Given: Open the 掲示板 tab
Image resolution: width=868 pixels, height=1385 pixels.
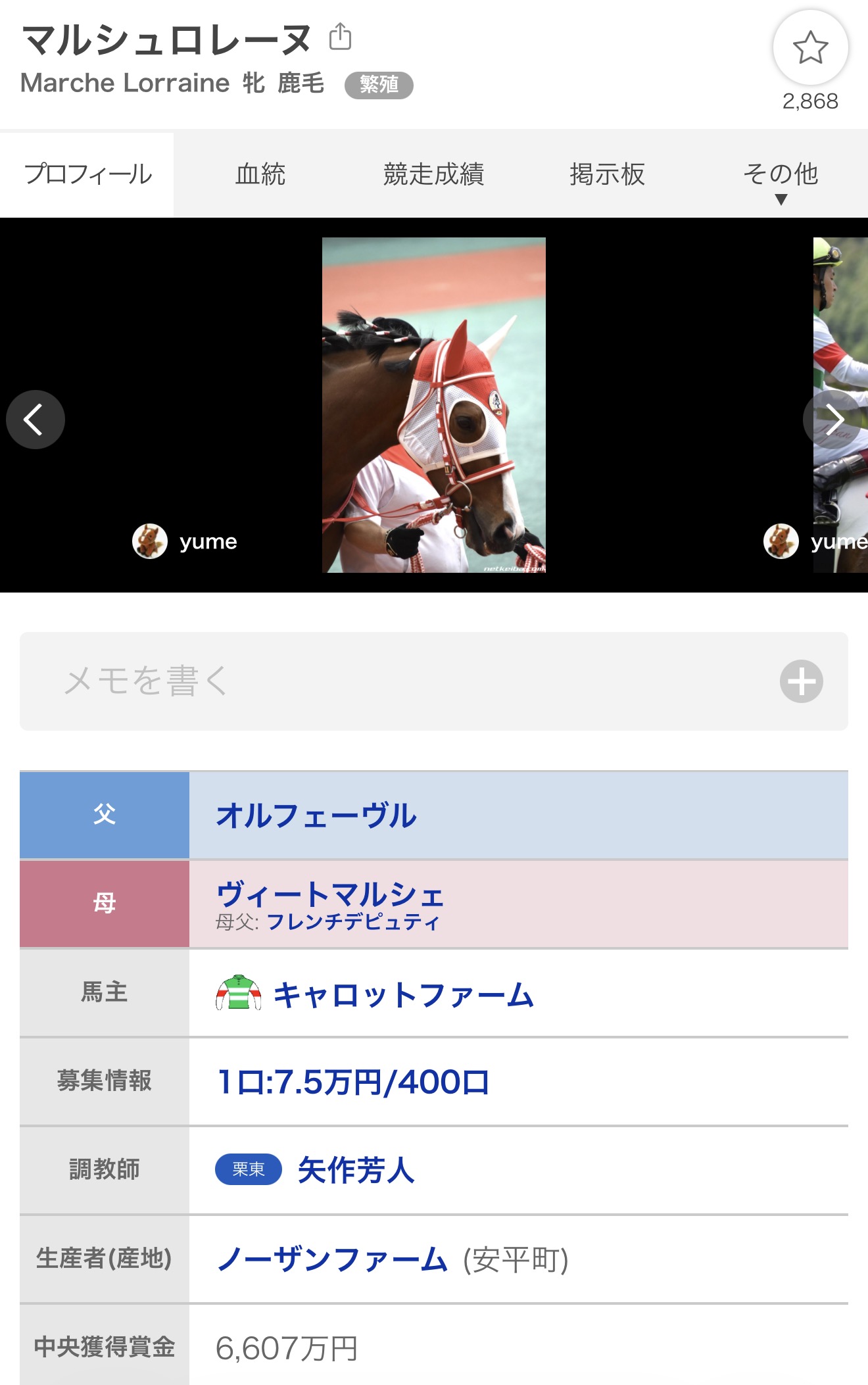Looking at the screenshot, I should (x=607, y=174).
